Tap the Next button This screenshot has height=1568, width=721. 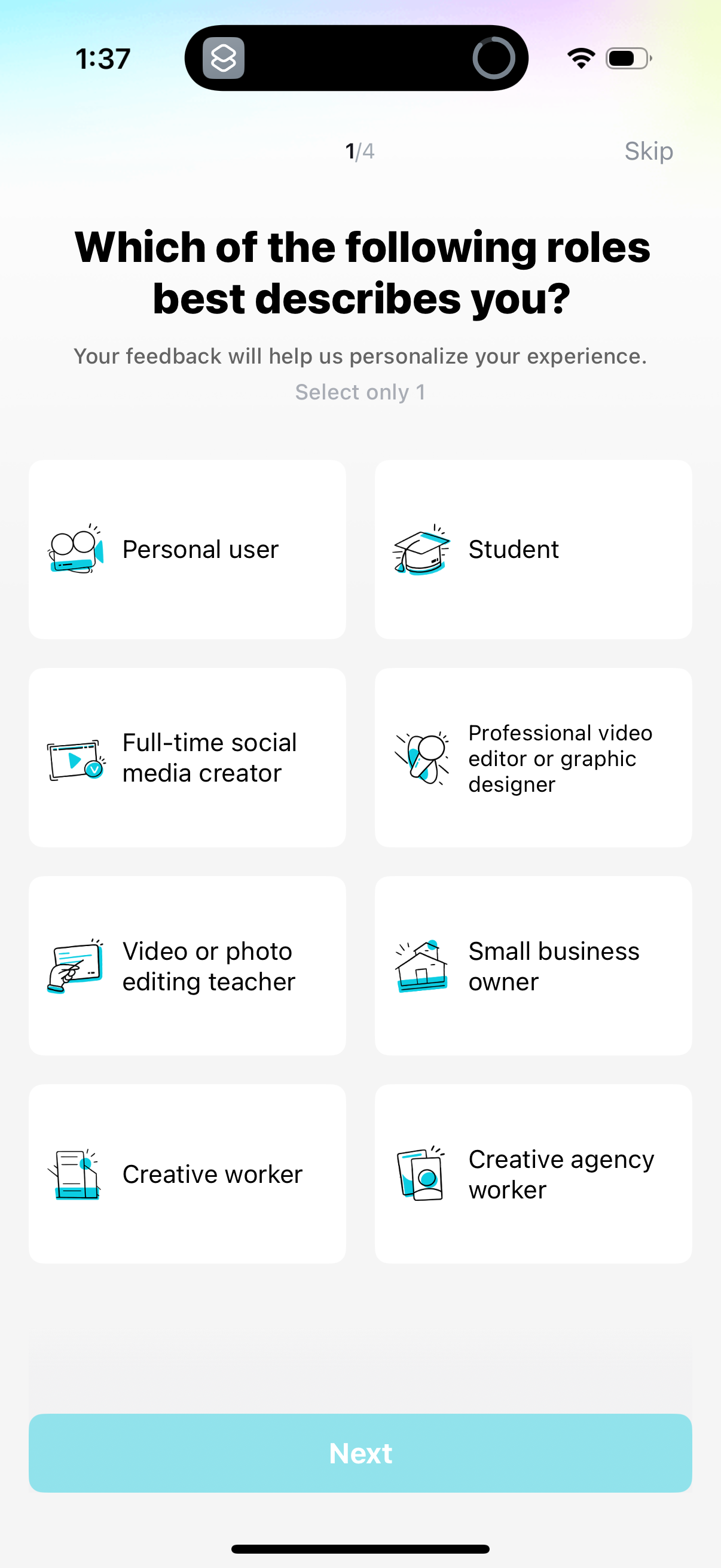(x=360, y=1453)
